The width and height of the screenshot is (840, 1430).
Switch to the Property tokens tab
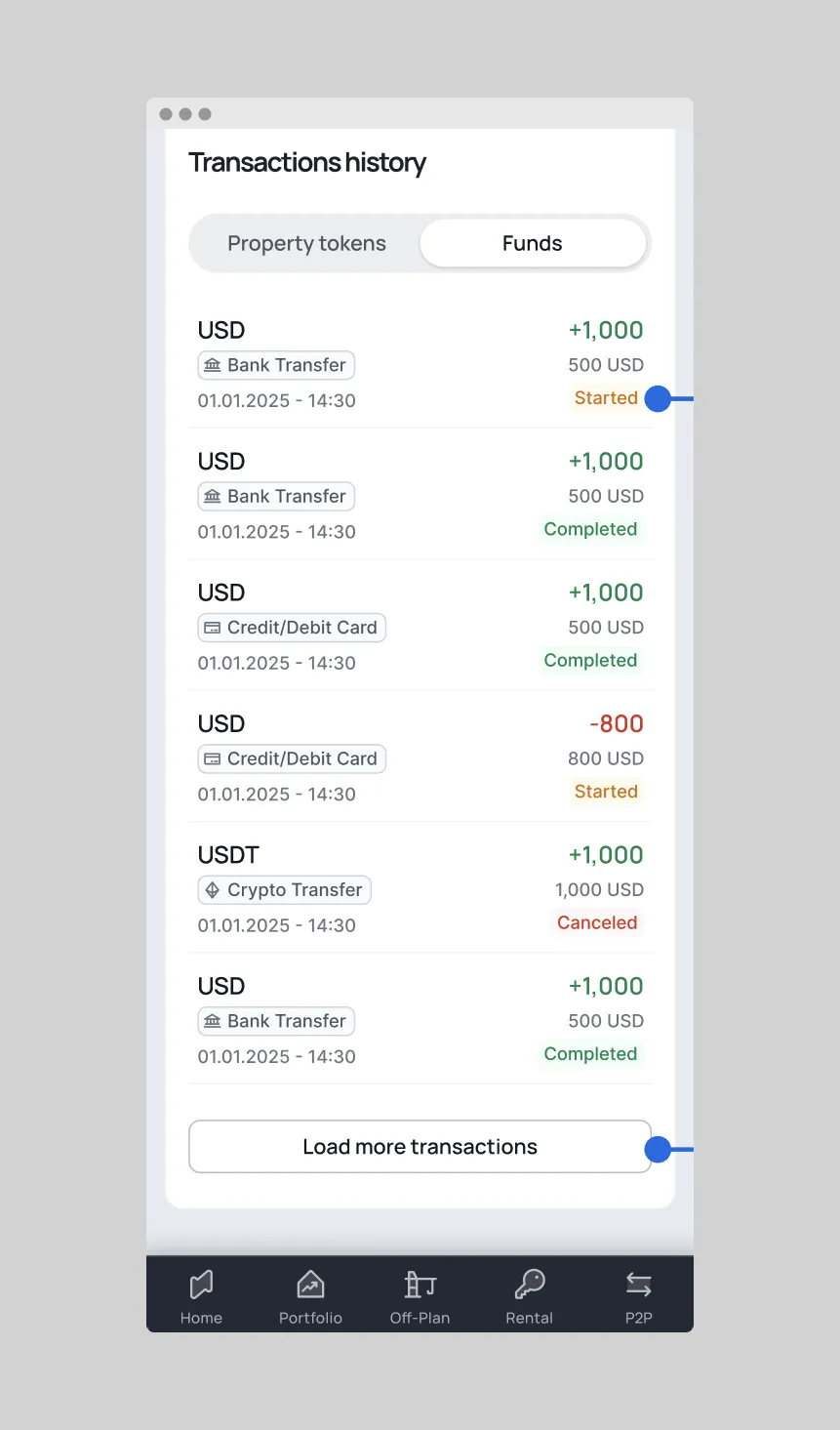click(x=306, y=243)
